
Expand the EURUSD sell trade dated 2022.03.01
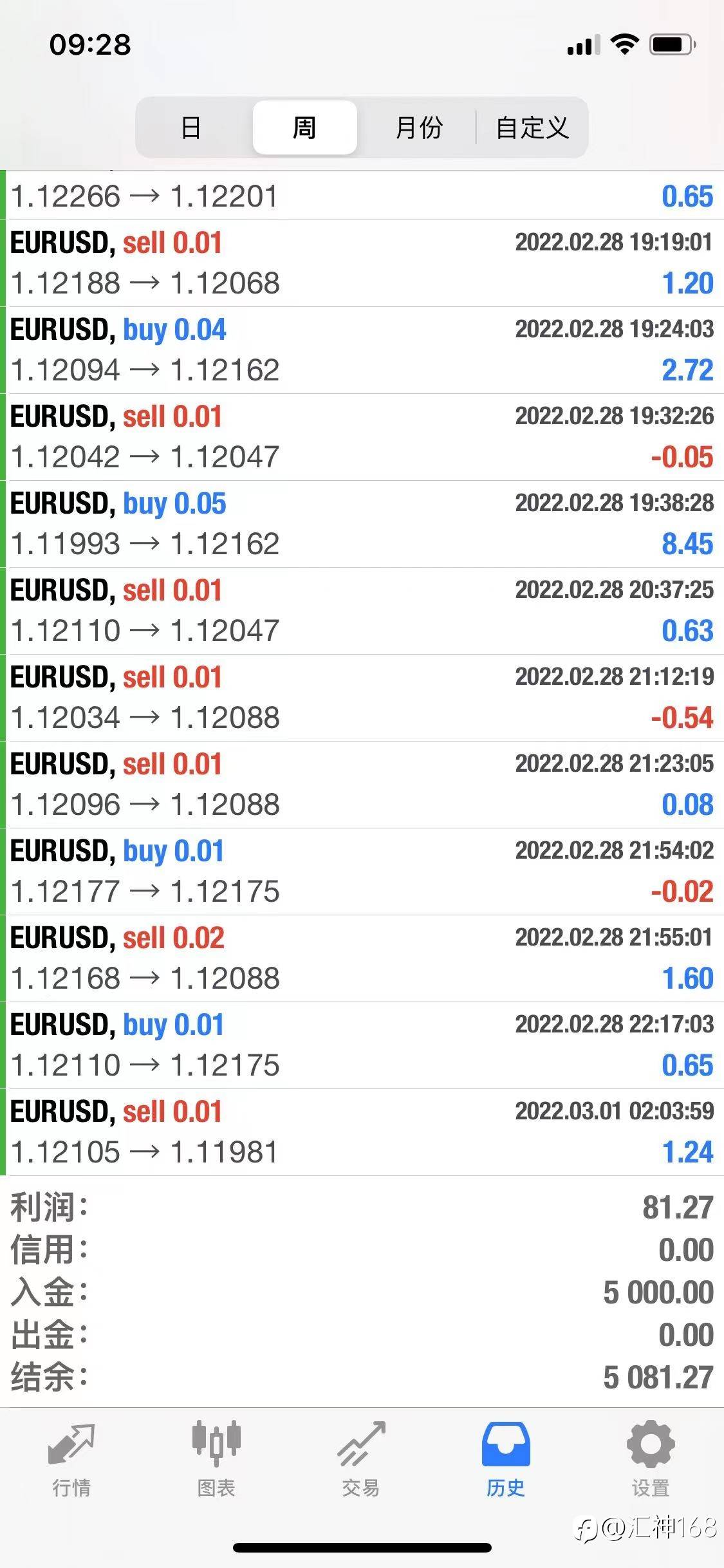(362, 1132)
